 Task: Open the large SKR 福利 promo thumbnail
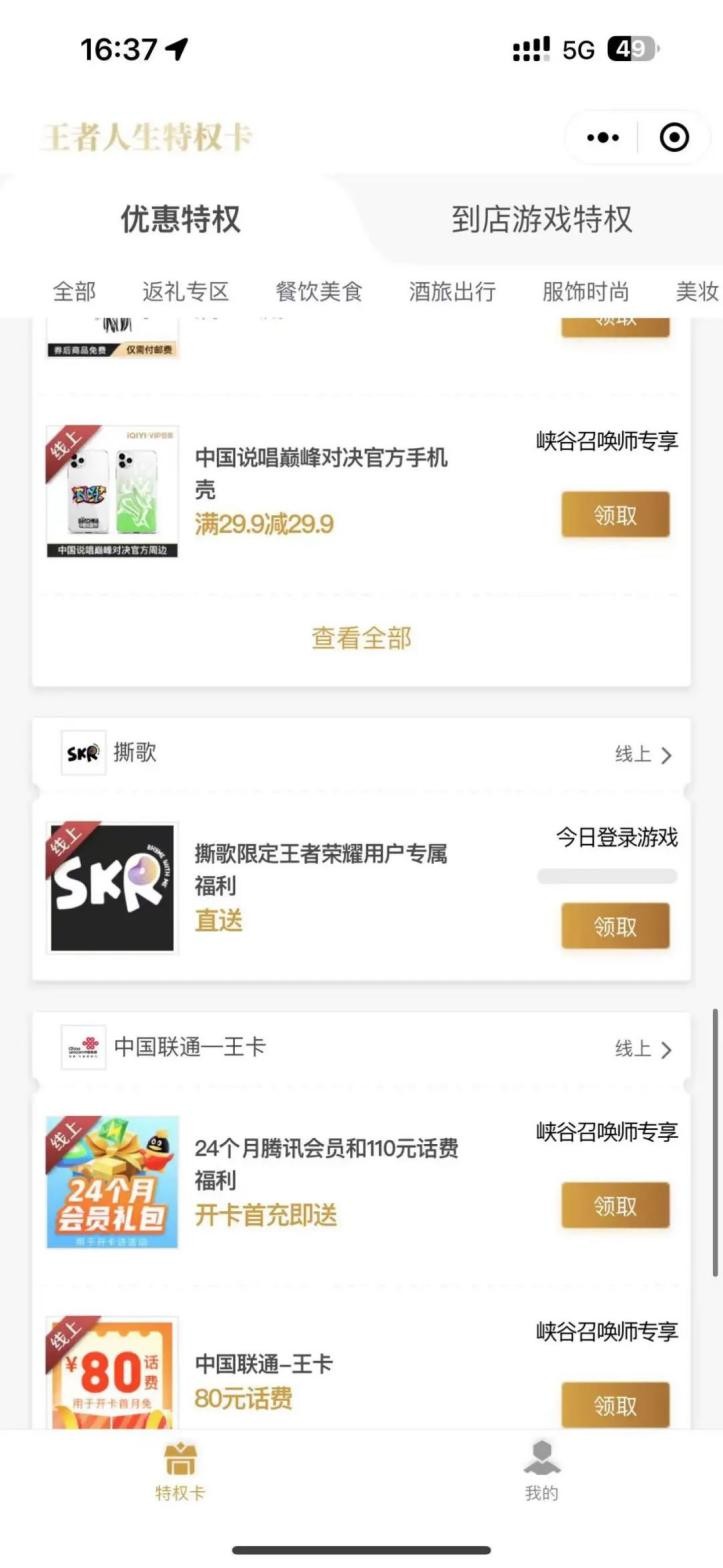pos(112,887)
